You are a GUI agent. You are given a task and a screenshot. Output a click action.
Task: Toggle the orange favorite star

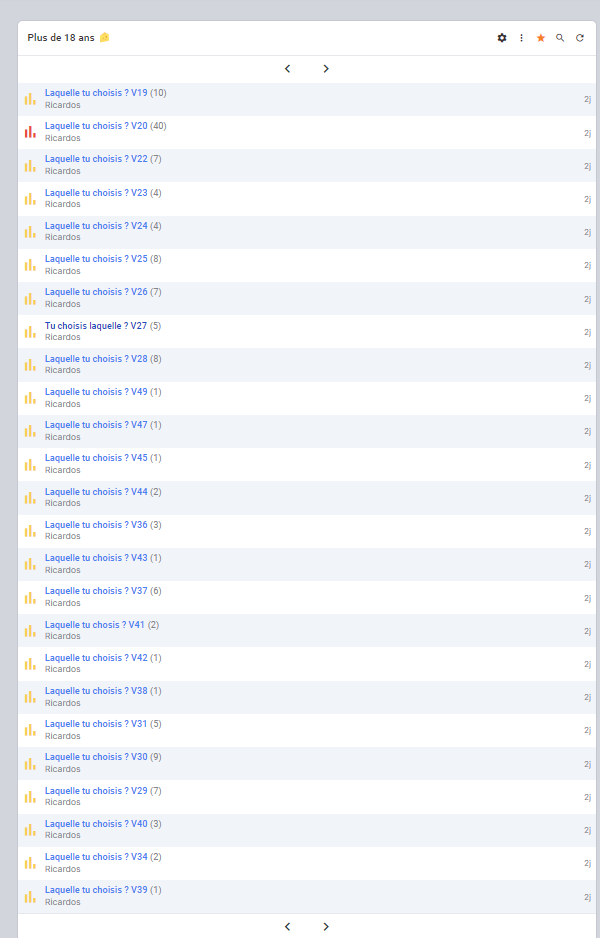(541, 38)
